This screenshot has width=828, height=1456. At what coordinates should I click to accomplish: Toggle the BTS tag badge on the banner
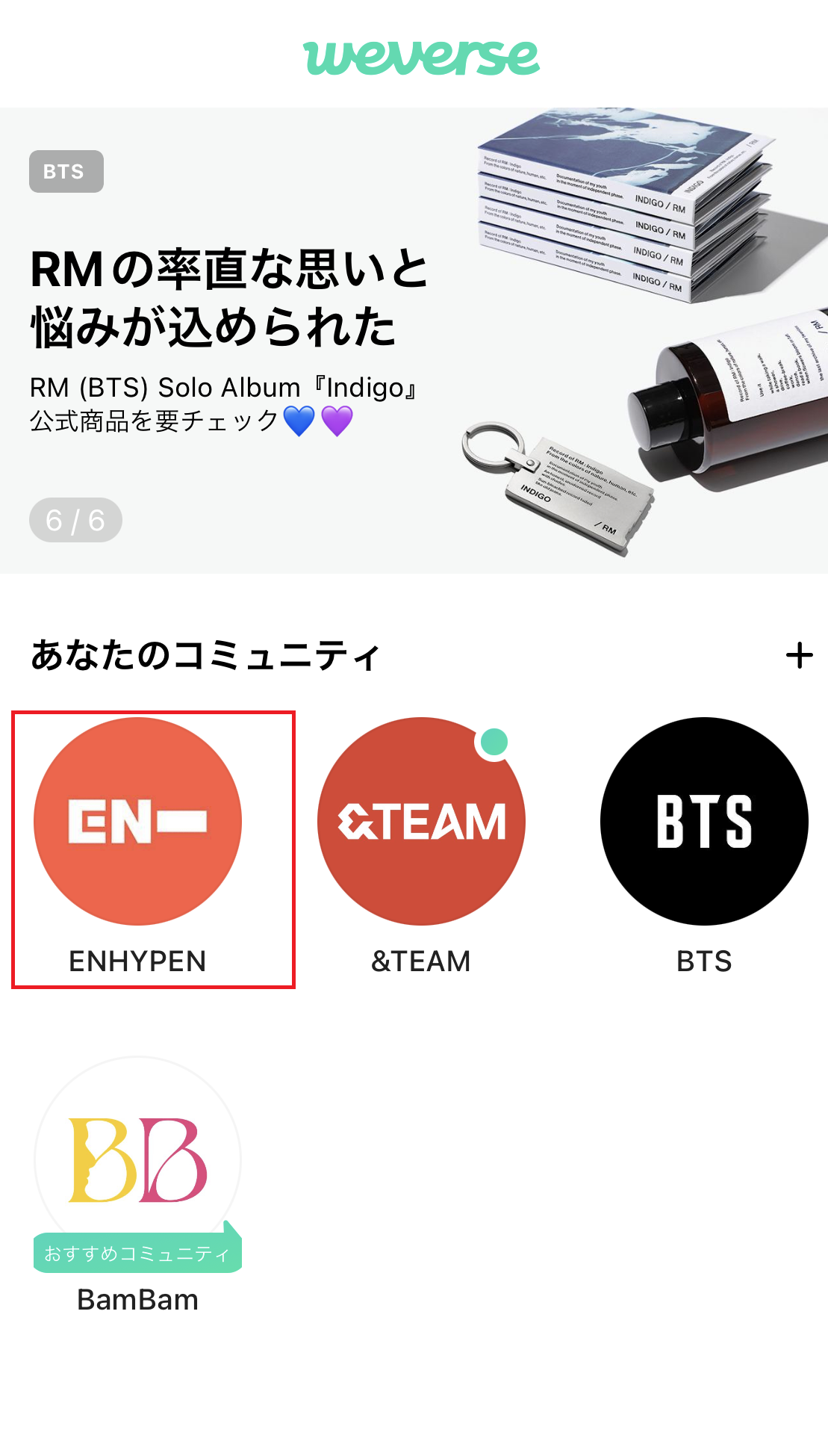point(66,172)
